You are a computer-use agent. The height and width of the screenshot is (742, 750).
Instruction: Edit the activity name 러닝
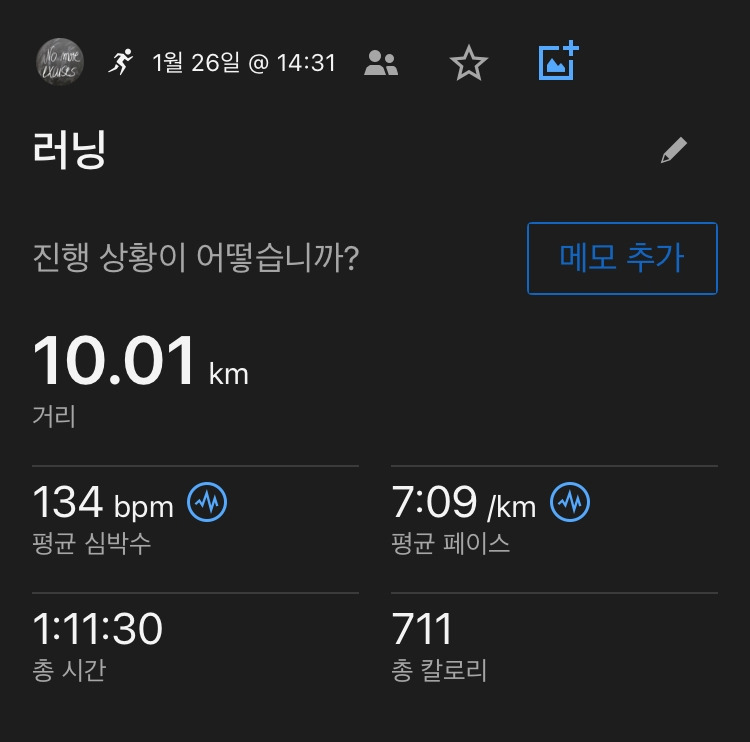[x=674, y=151]
